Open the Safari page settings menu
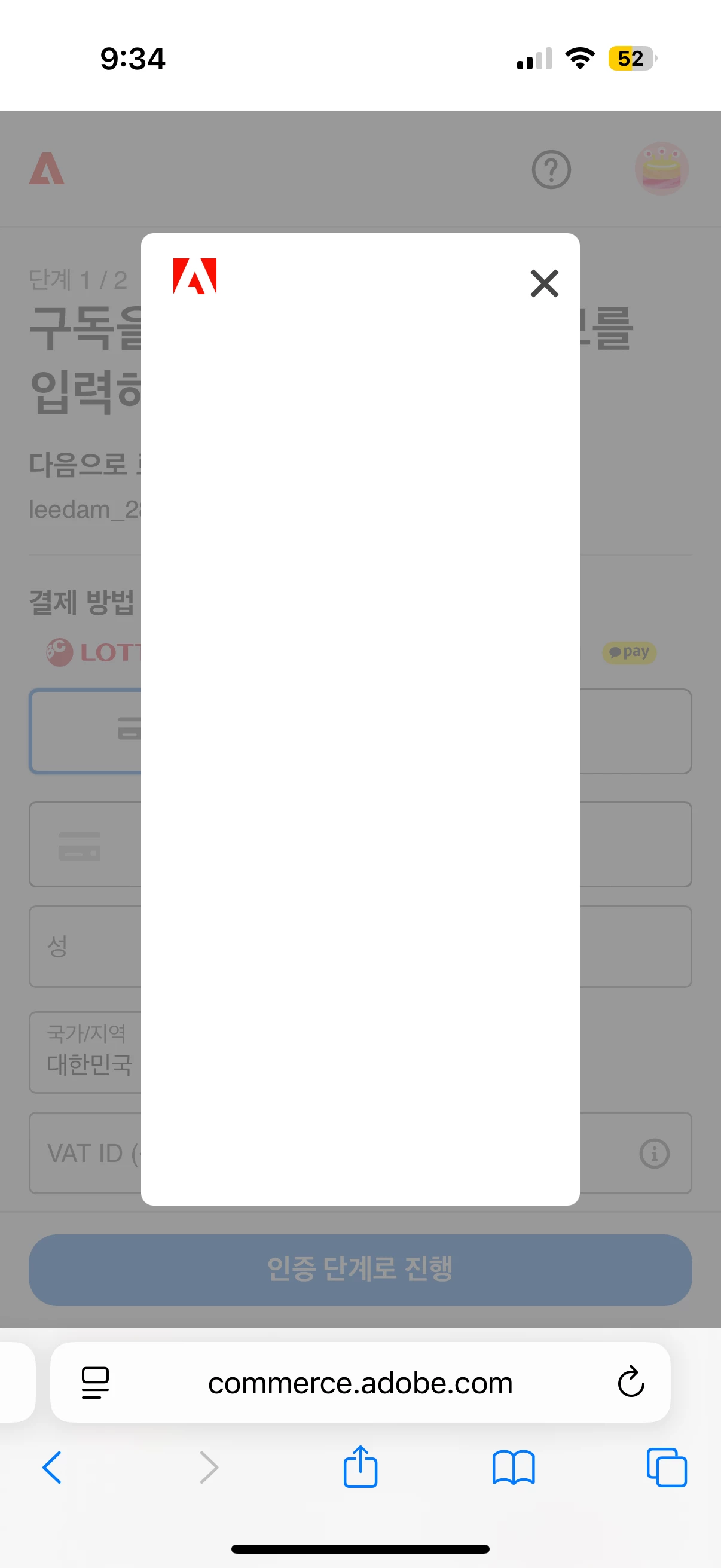Image resolution: width=721 pixels, height=1568 pixels. click(95, 1383)
